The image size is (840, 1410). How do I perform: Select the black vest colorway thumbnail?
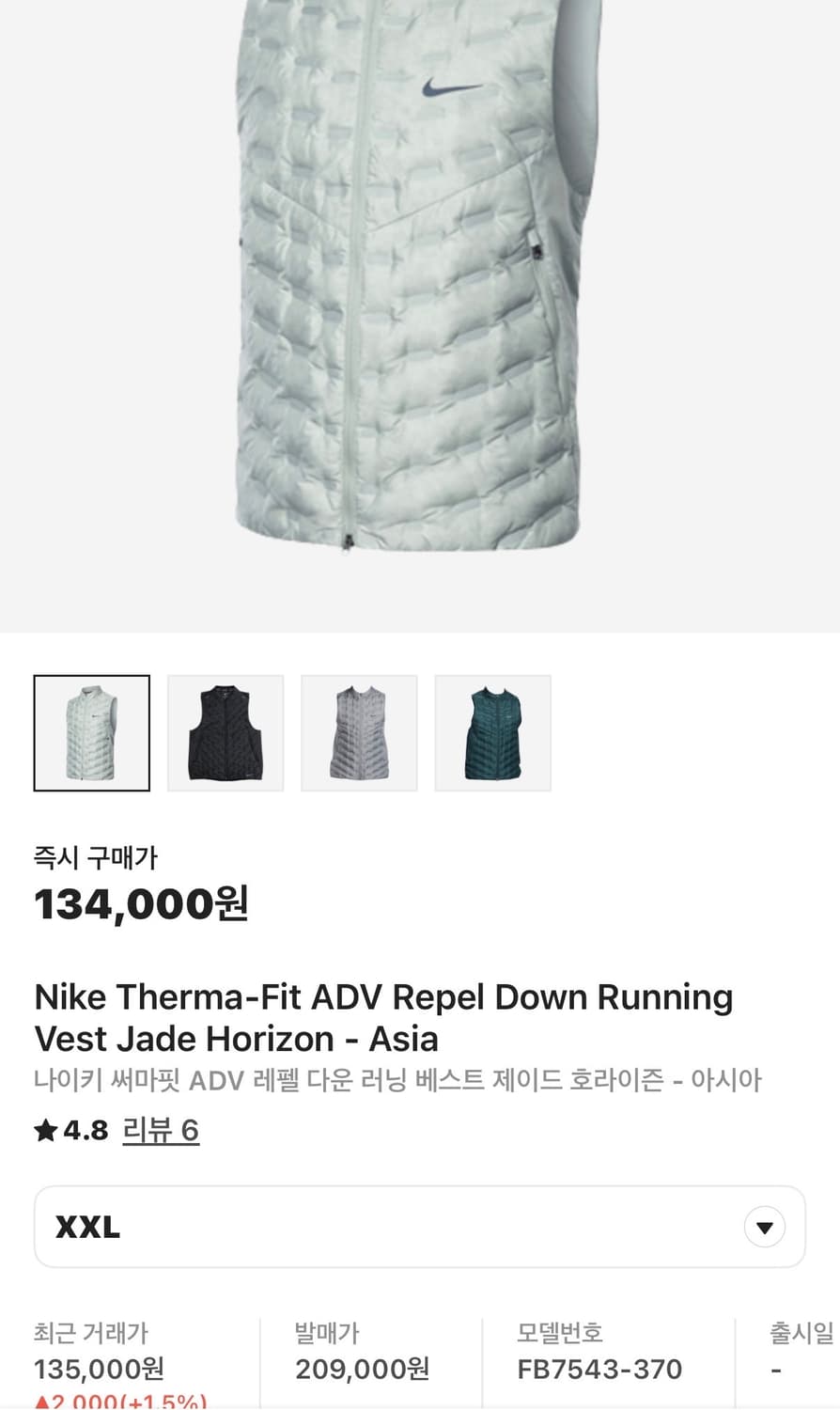click(226, 732)
